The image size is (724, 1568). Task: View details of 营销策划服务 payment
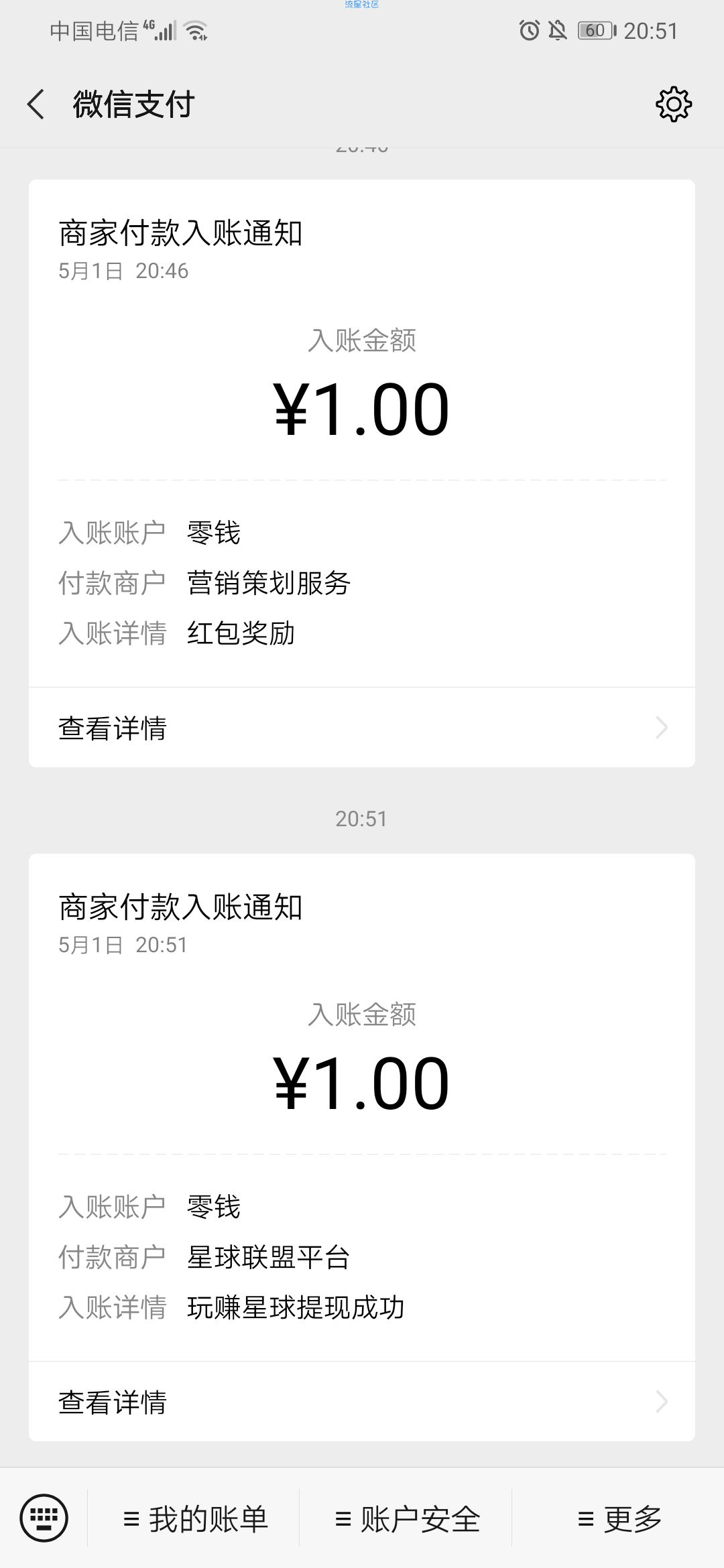tap(362, 728)
